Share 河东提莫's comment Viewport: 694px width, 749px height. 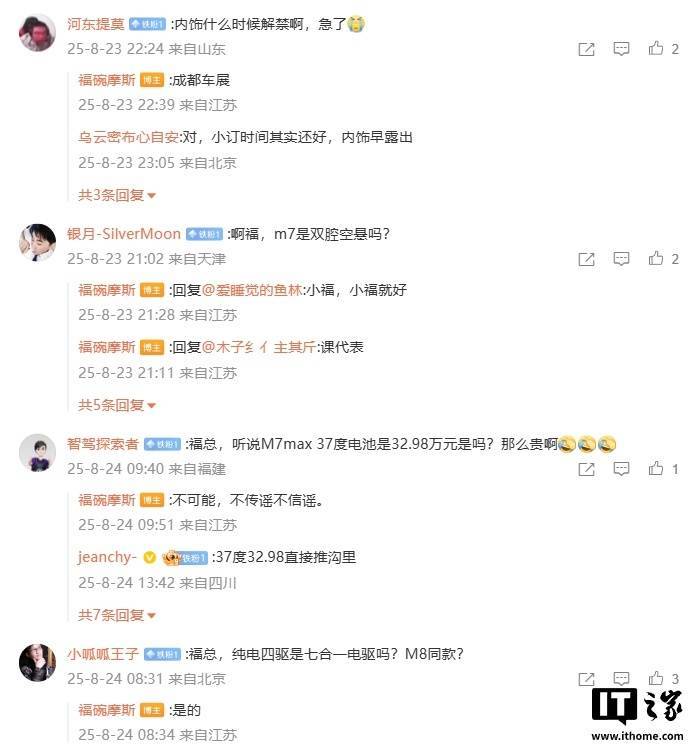pyautogui.click(x=587, y=48)
